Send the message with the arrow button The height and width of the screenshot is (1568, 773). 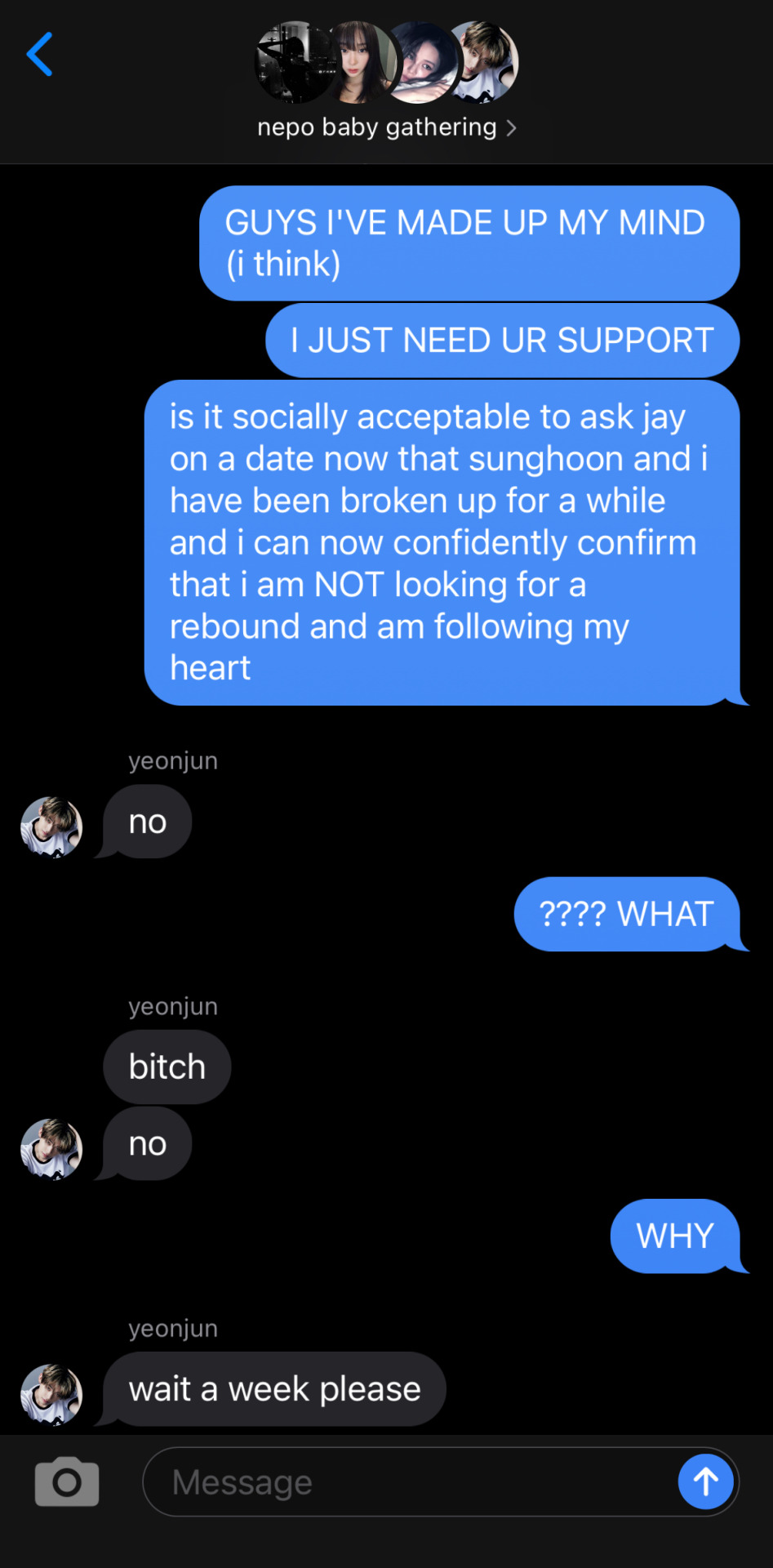point(705,1481)
